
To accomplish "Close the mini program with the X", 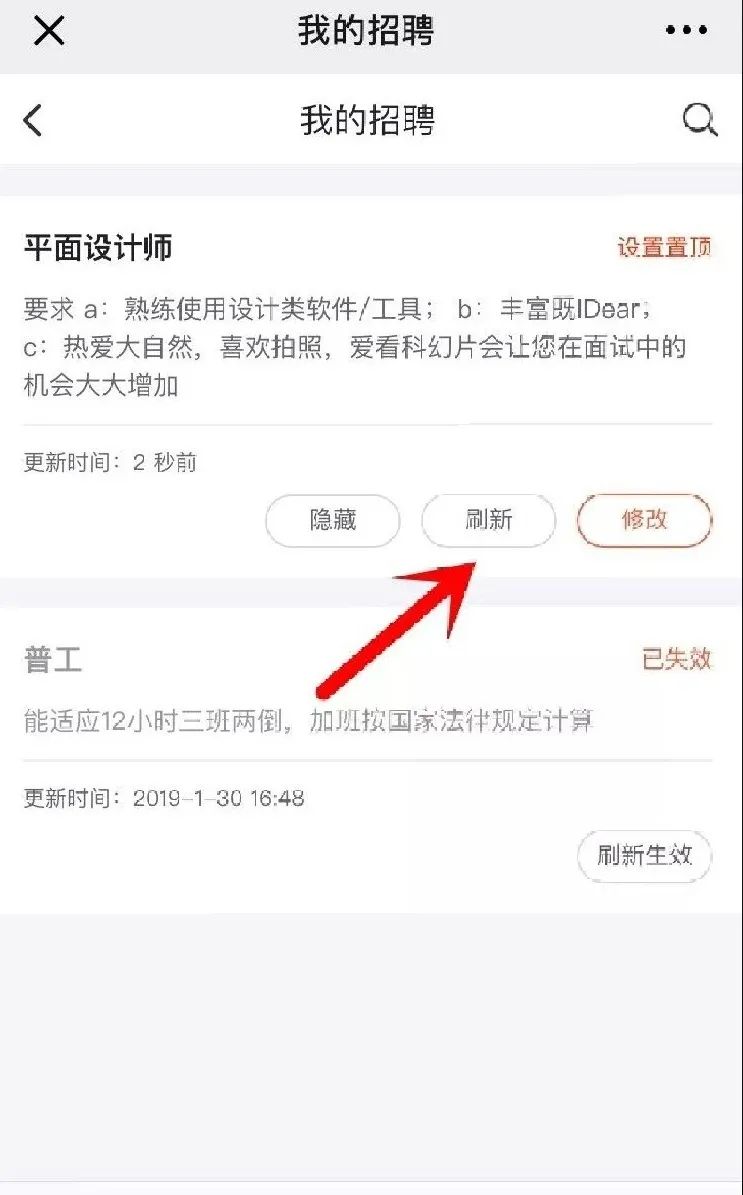I will click(x=49, y=31).
